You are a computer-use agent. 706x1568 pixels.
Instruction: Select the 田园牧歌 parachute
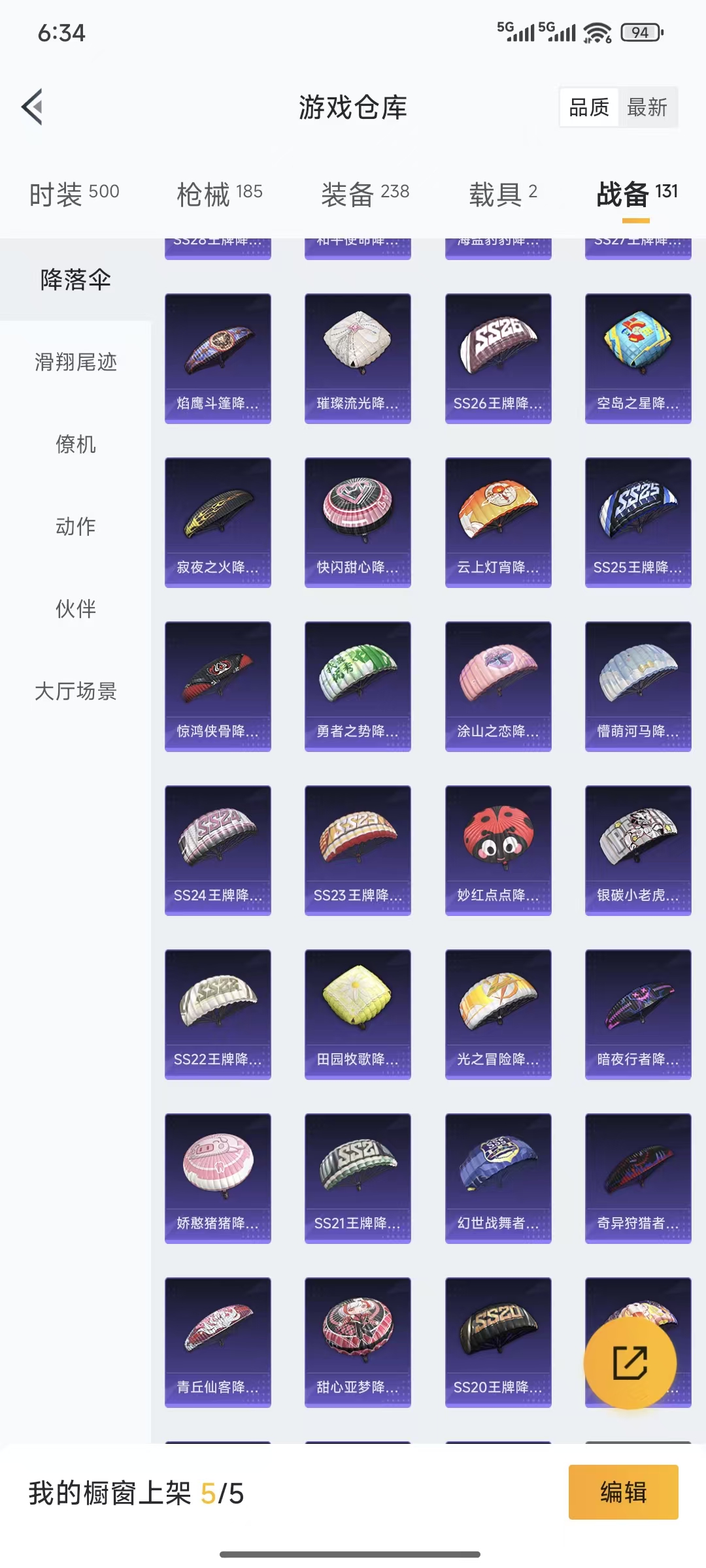pos(358,1014)
